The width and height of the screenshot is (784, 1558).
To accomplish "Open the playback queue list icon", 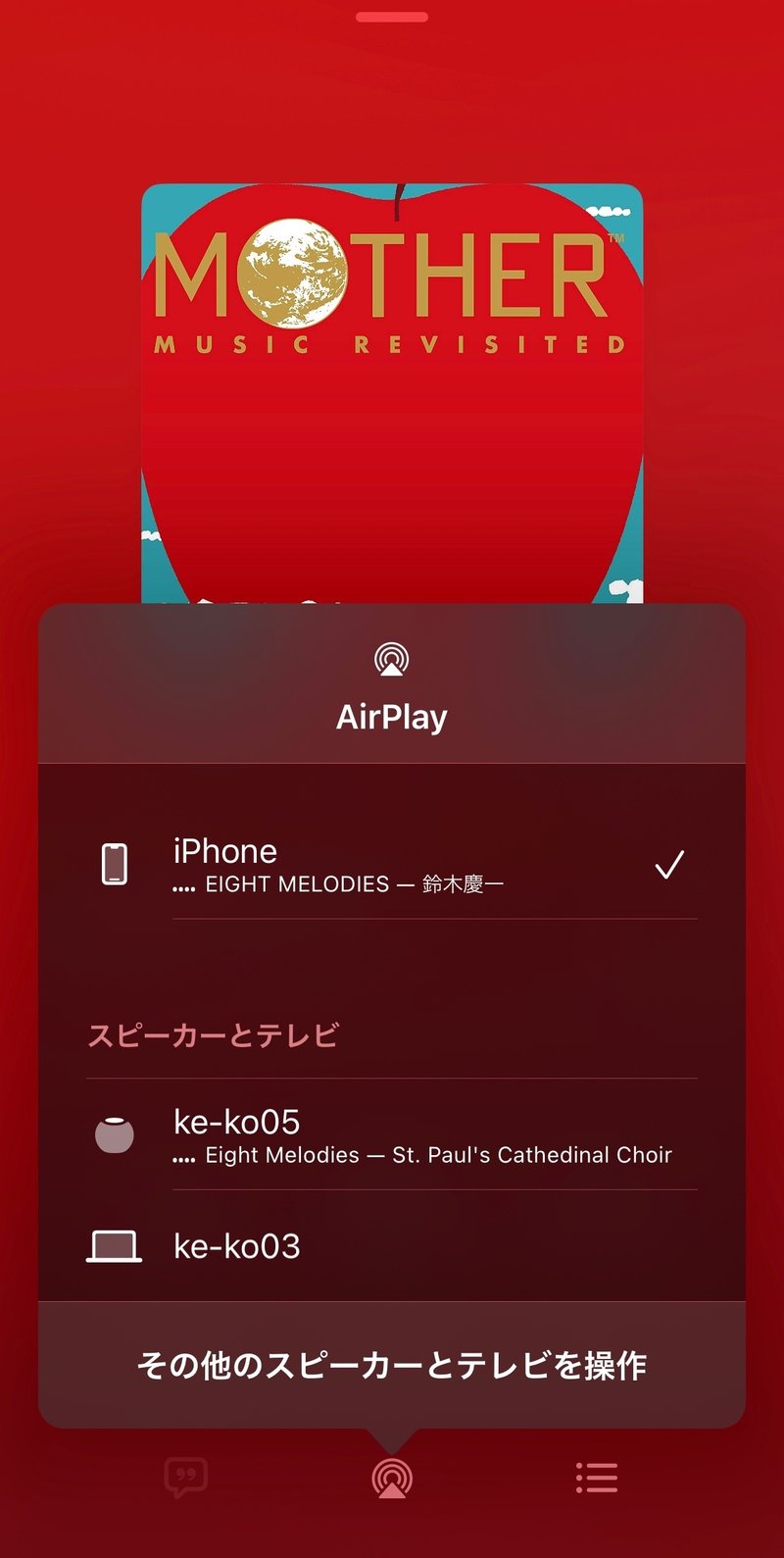I will pos(597,1477).
